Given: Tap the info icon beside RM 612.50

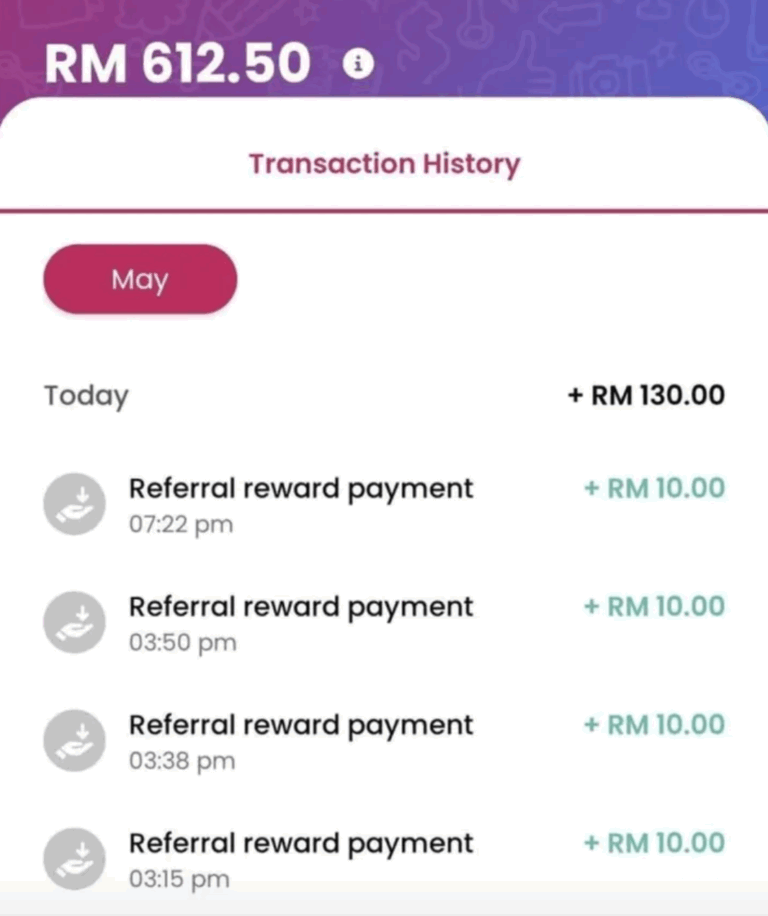Looking at the screenshot, I should coord(358,64).
